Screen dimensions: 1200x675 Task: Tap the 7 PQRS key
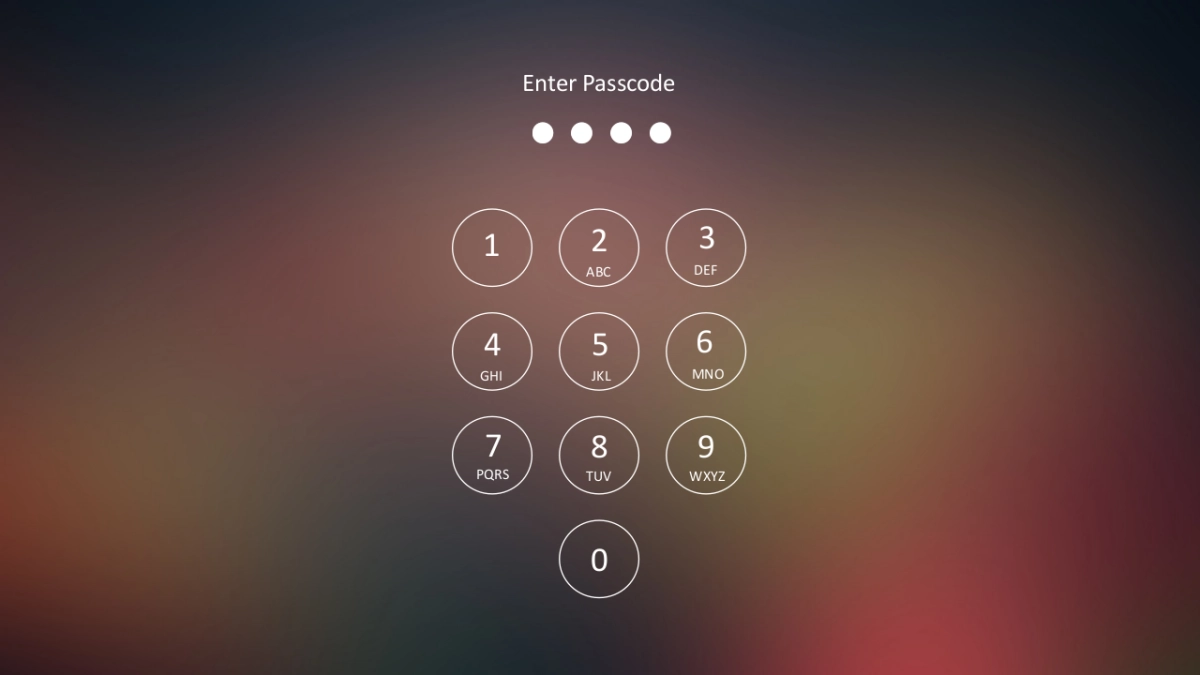click(x=492, y=455)
